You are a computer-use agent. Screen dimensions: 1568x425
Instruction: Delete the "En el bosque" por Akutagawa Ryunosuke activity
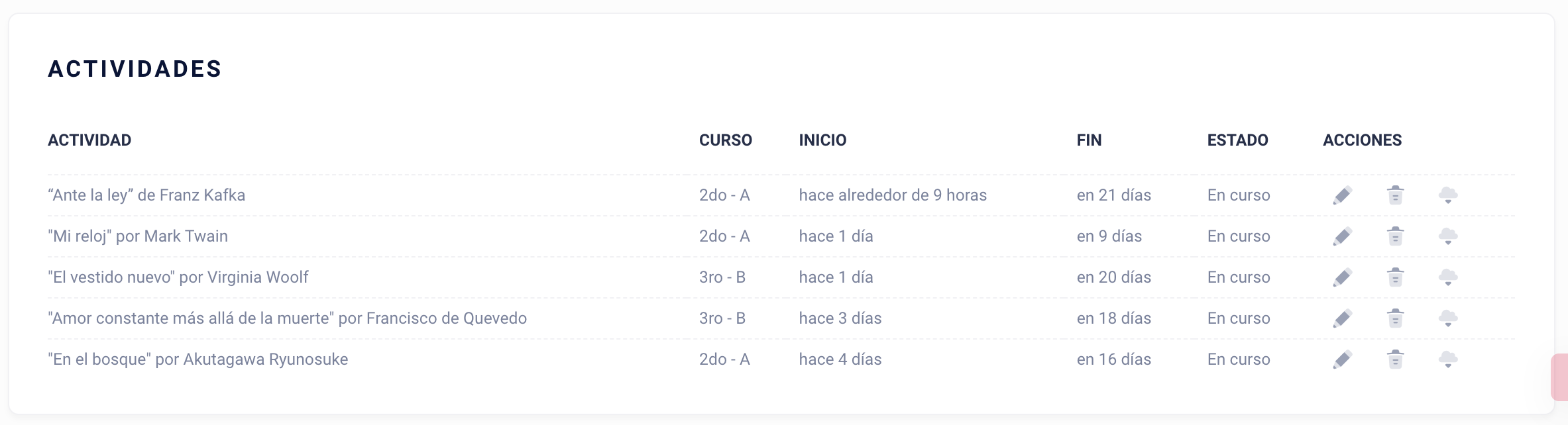click(x=1395, y=359)
